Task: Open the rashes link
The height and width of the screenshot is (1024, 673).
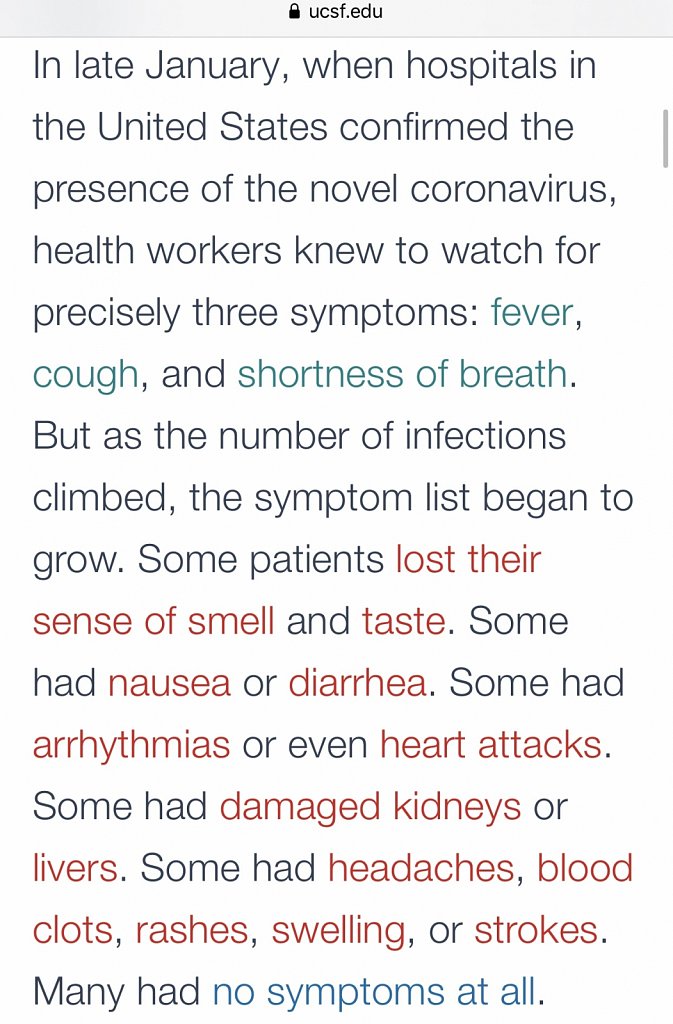Action: pyautogui.click(x=191, y=931)
